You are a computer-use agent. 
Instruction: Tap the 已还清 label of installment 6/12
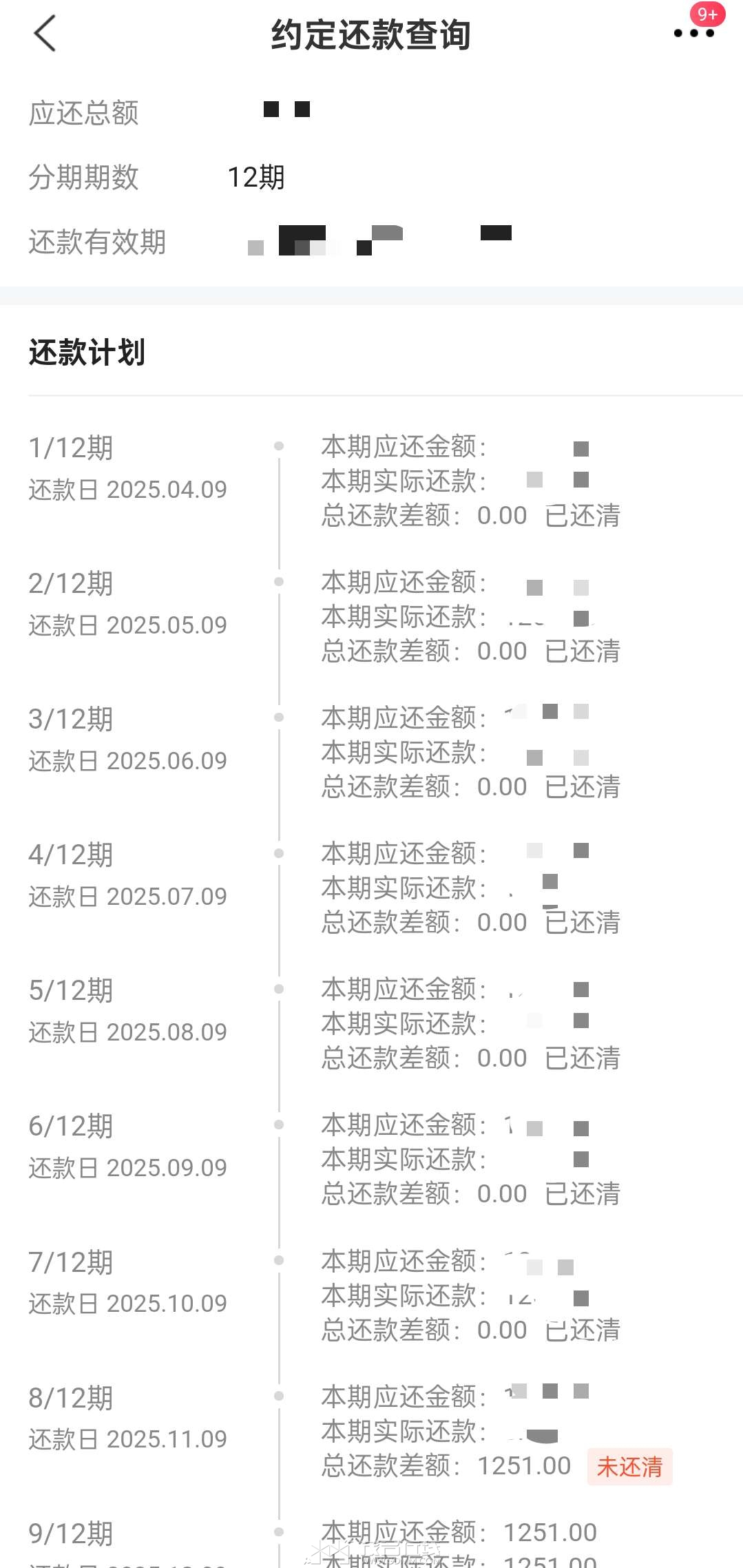point(584,1193)
